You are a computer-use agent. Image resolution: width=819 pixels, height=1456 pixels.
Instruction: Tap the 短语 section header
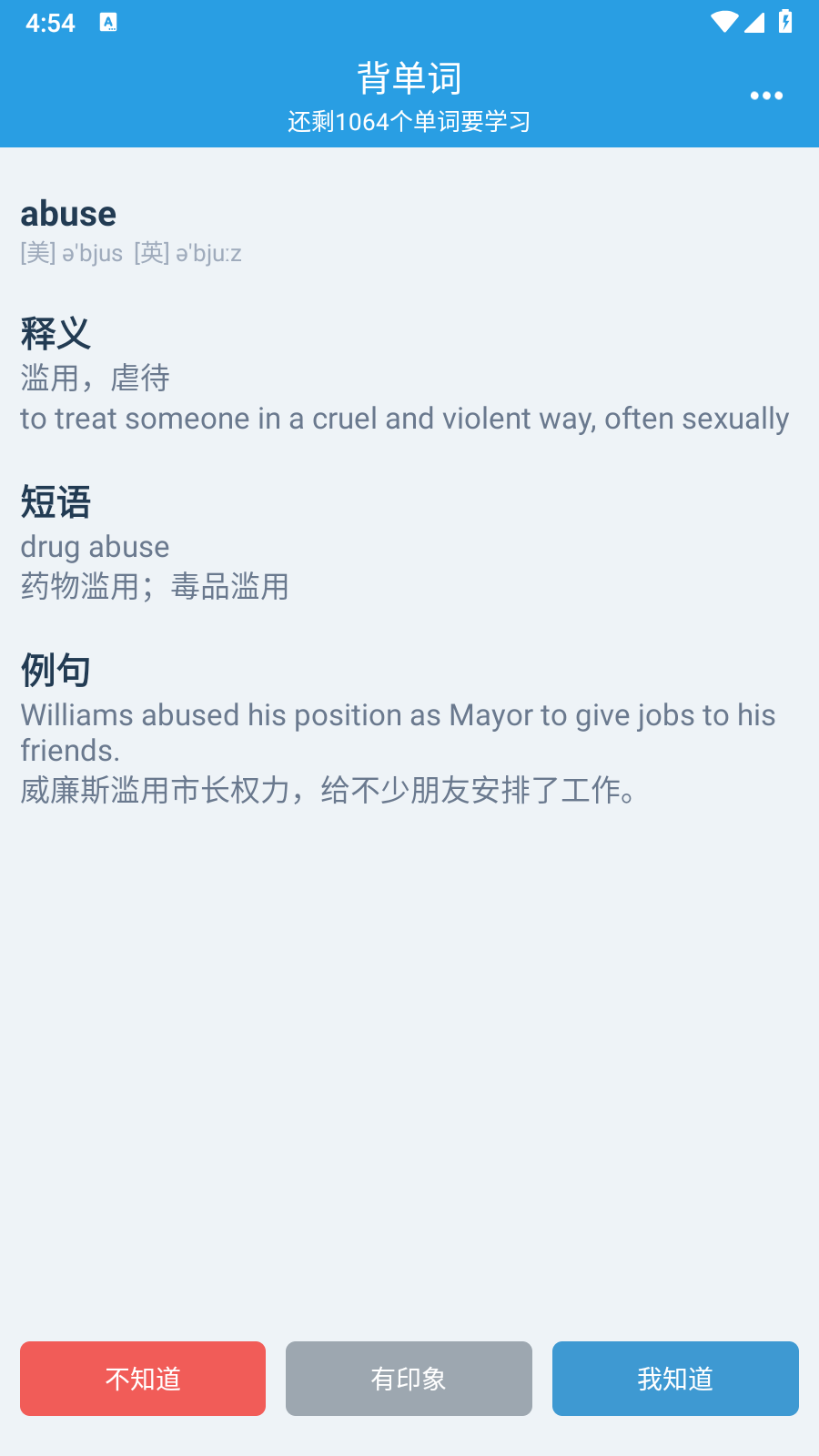coord(55,502)
